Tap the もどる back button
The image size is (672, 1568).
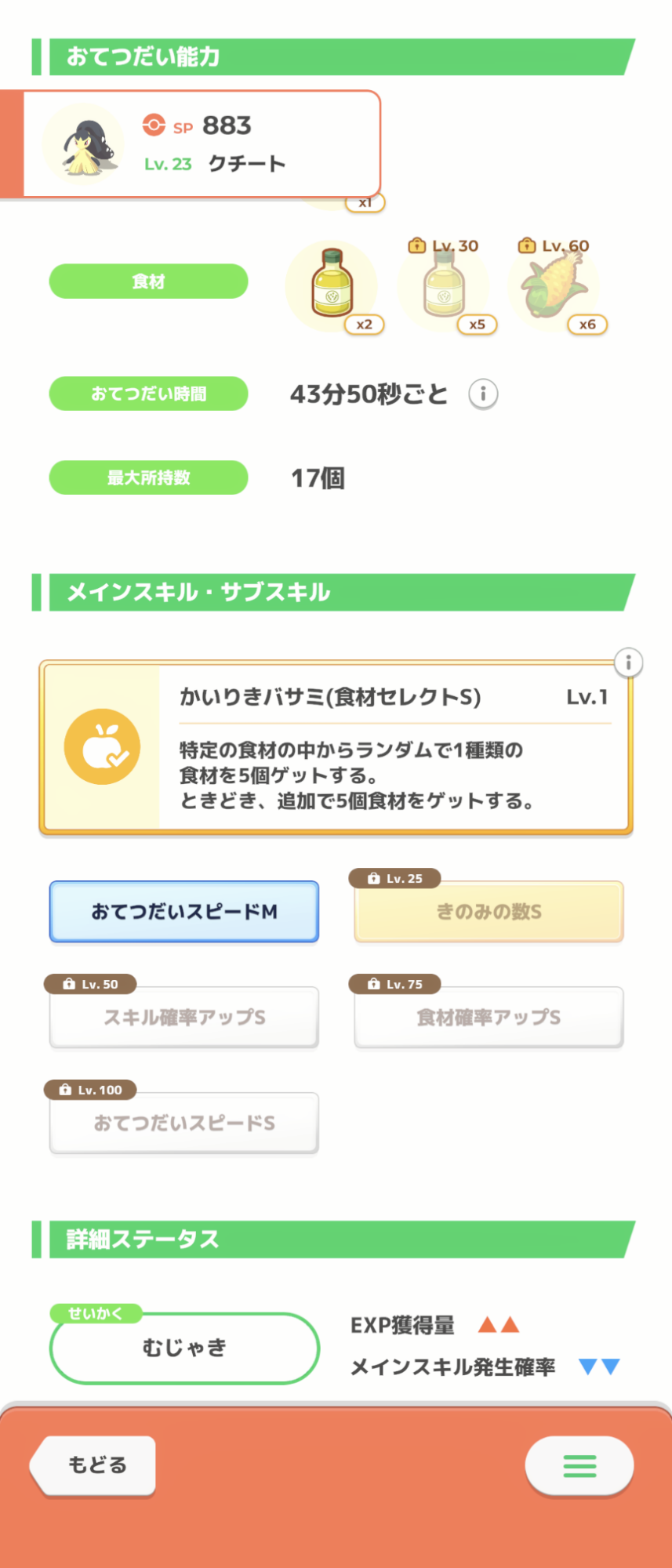tap(93, 1465)
